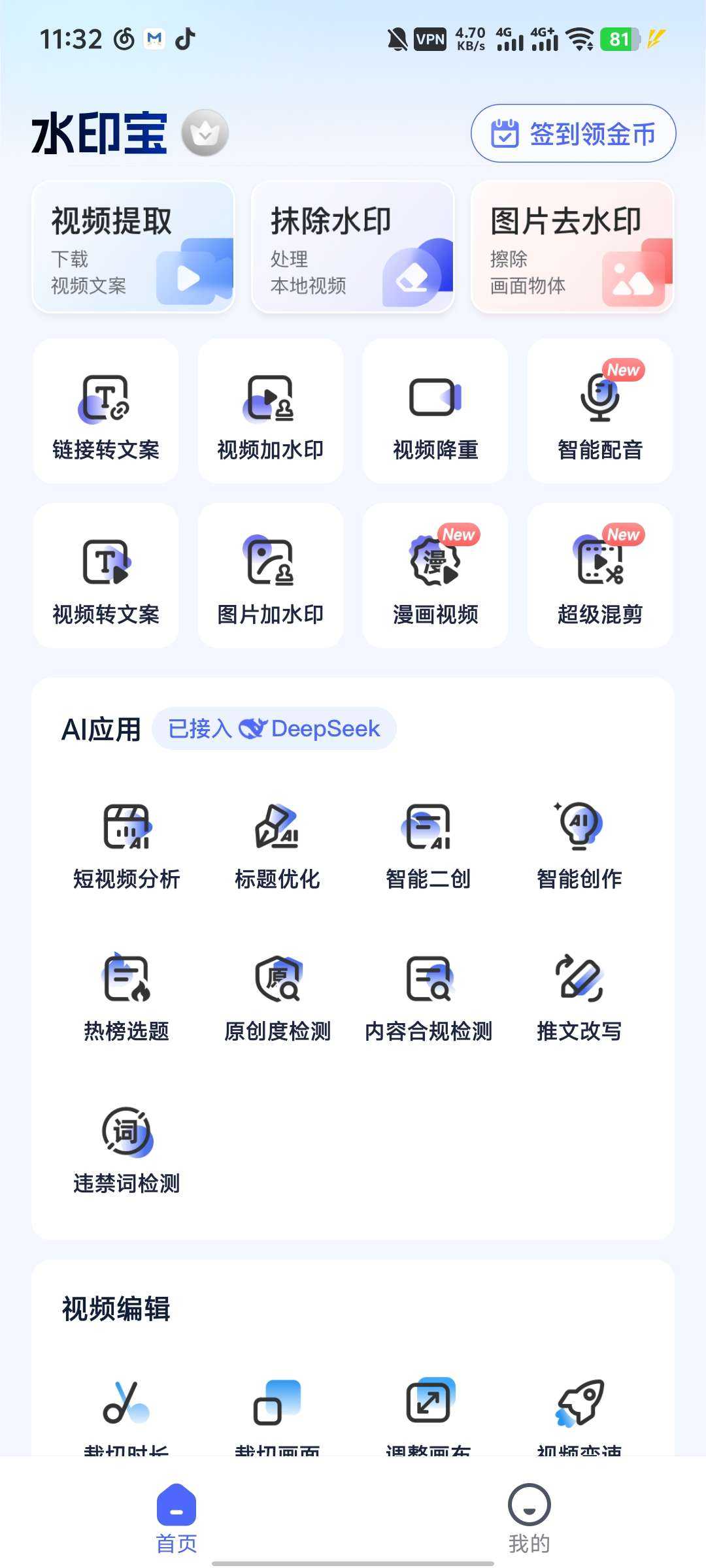
Task: Open 视频转文案 tool
Action: point(106,576)
